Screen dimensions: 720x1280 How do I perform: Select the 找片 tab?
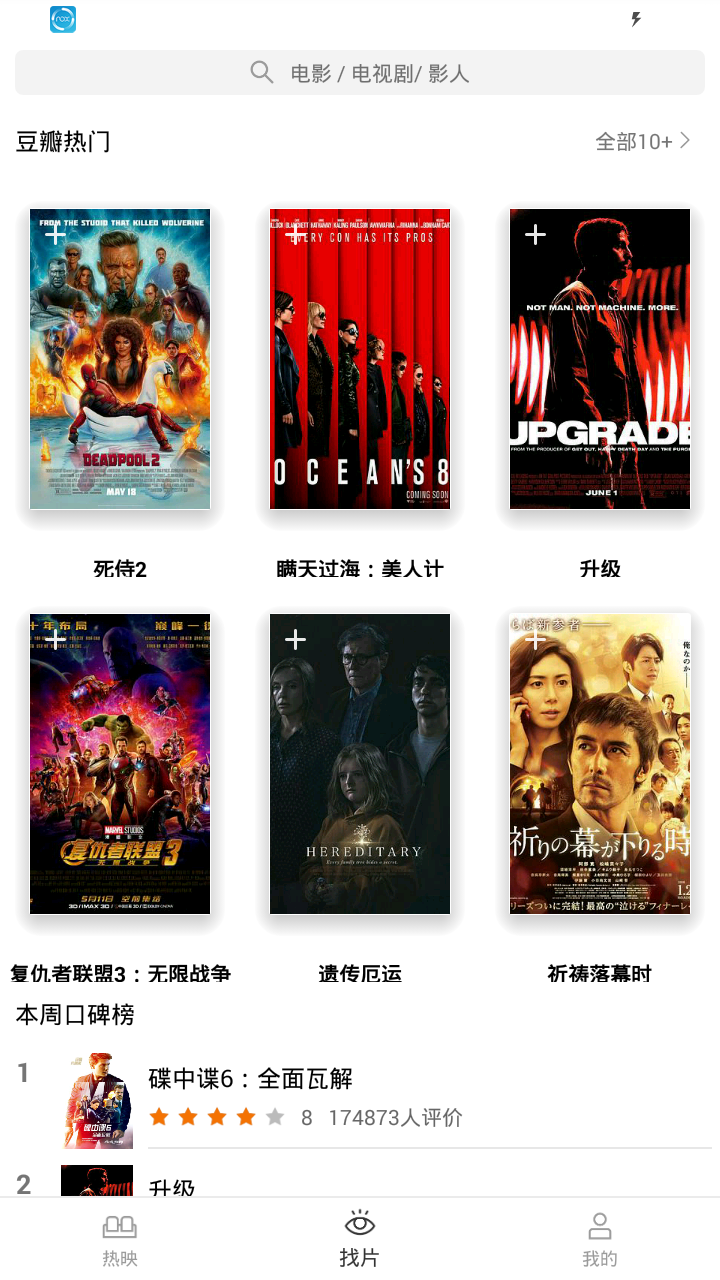(360, 1240)
